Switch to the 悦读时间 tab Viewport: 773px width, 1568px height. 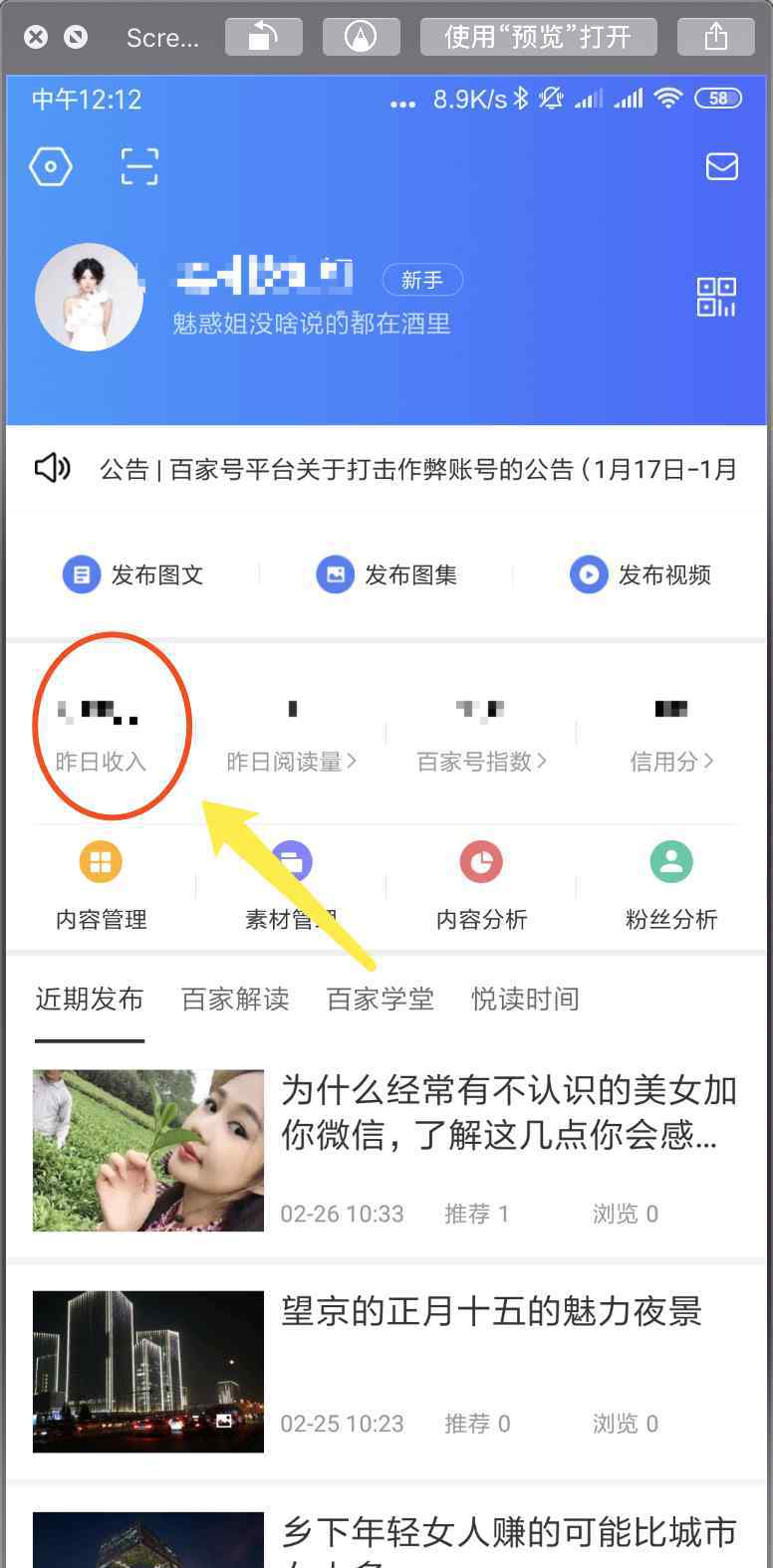tap(525, 999)
